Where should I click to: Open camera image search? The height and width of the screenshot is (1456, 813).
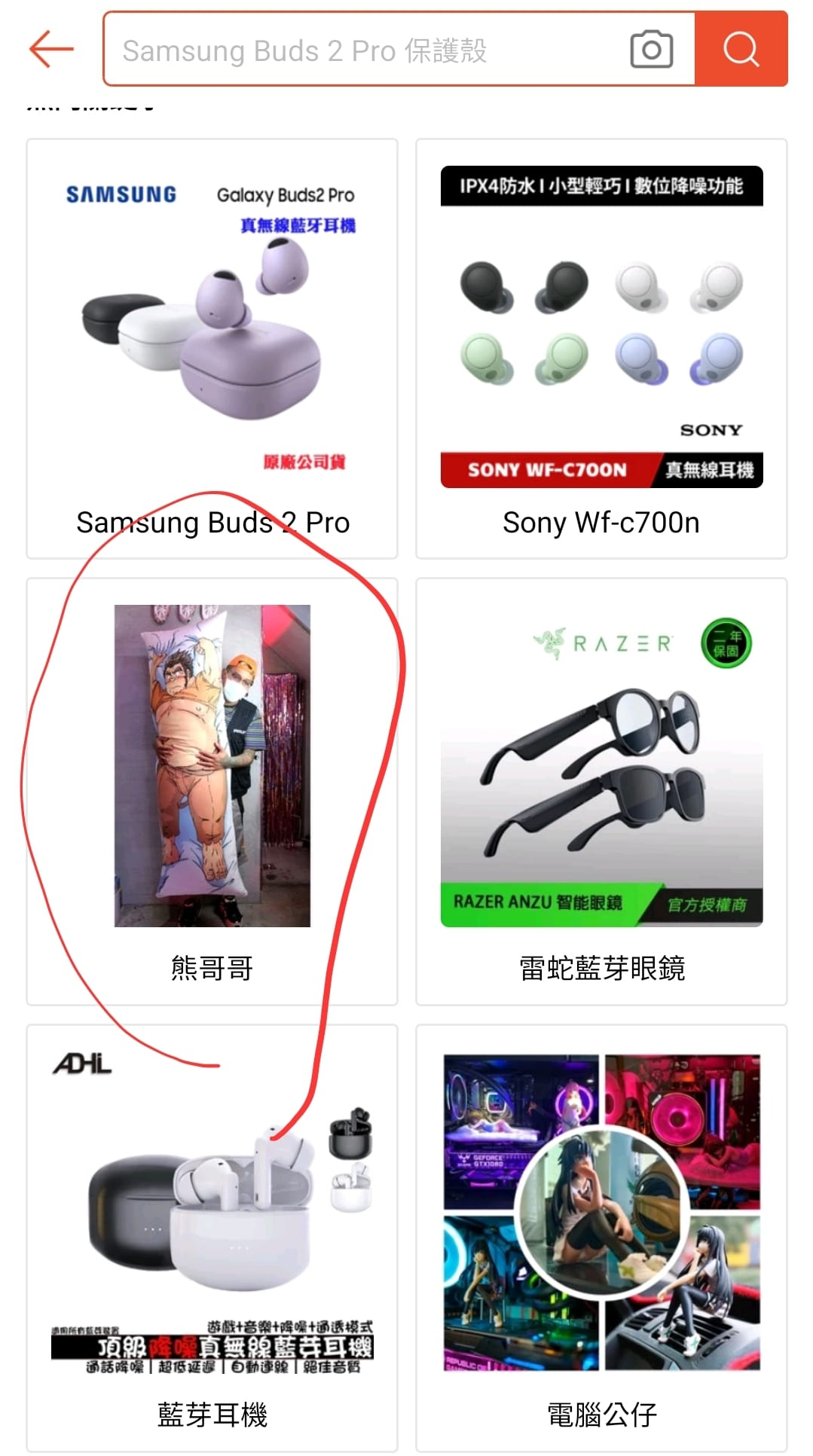pos(651,50)
